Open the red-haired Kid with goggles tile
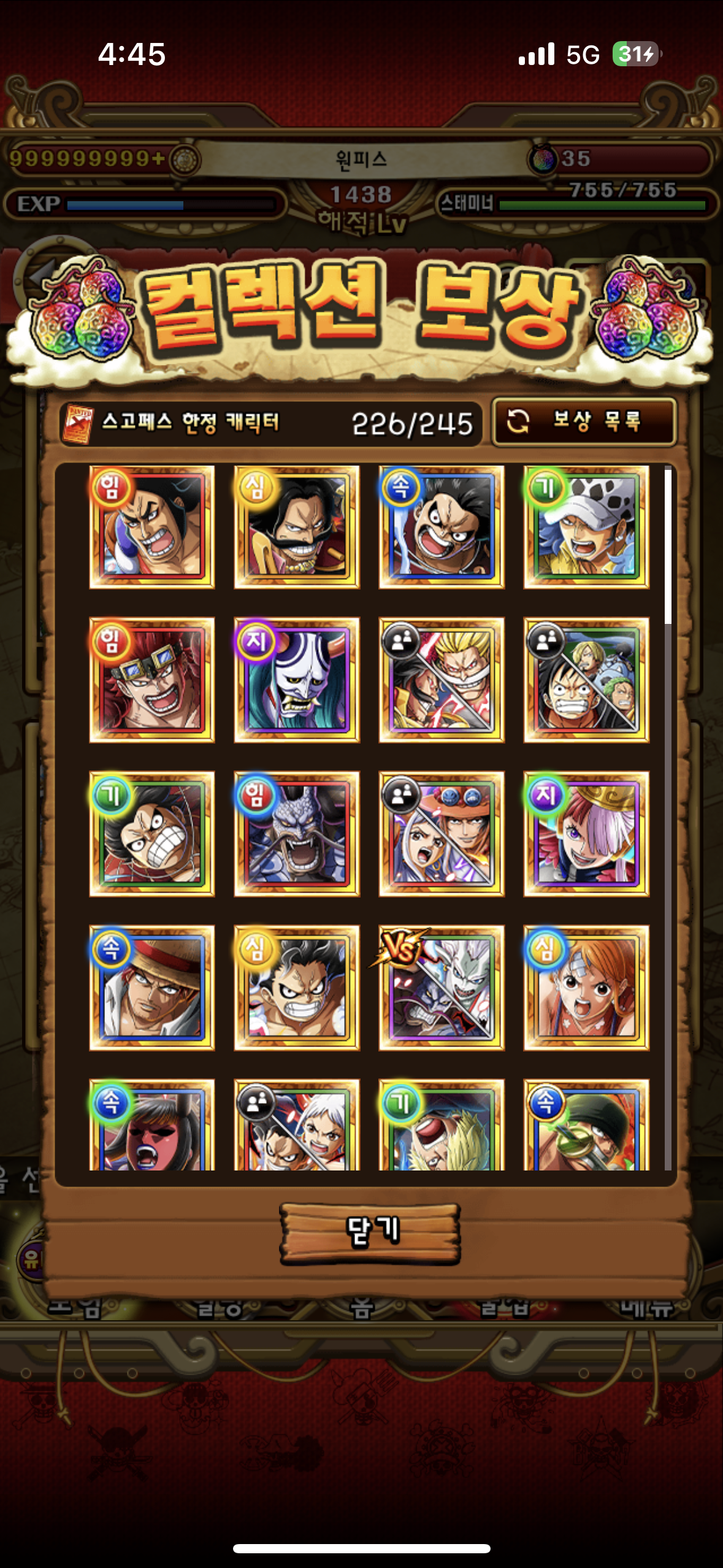 tap(152, 680)
